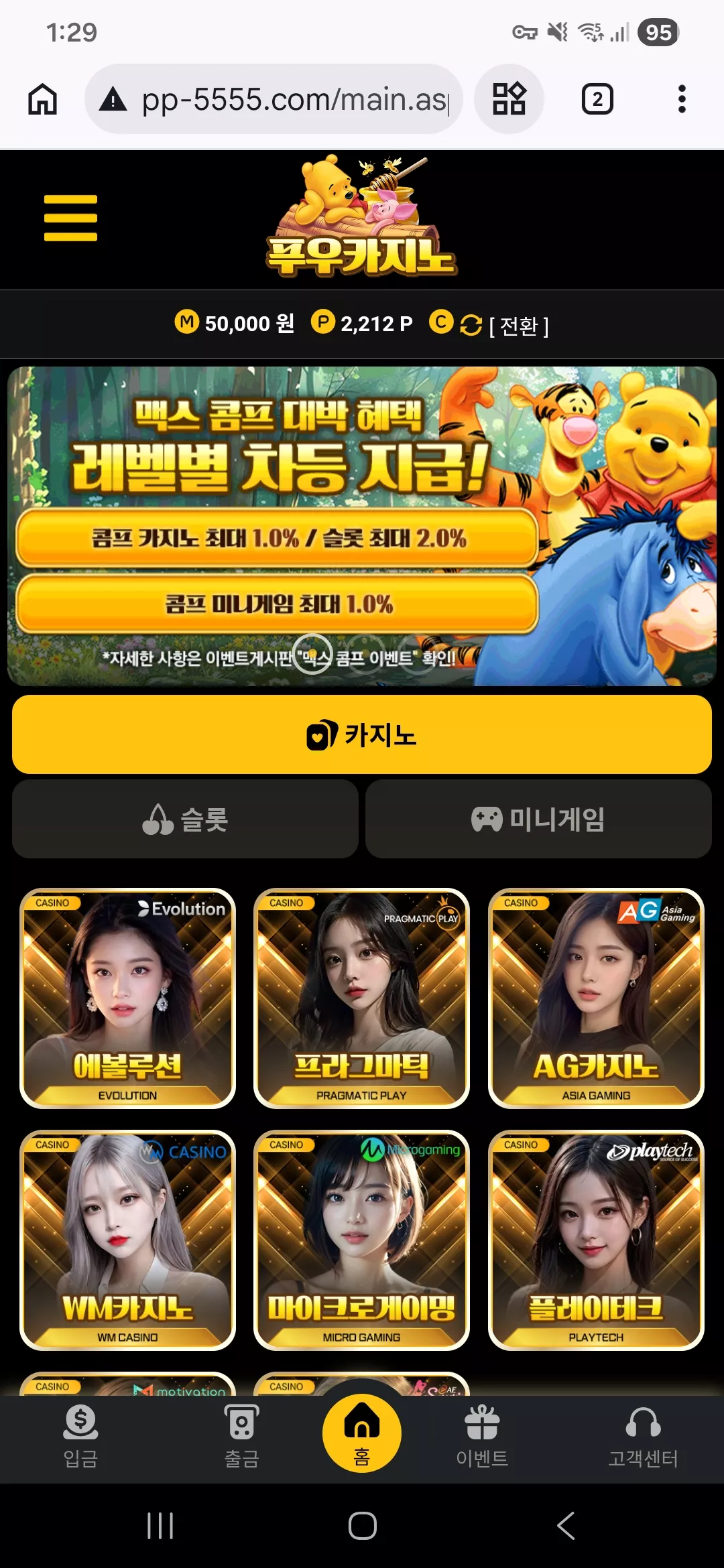This screenshot has height=1568, width=724.
Task: Open the browser tab switcher
Action: (597, 99)
